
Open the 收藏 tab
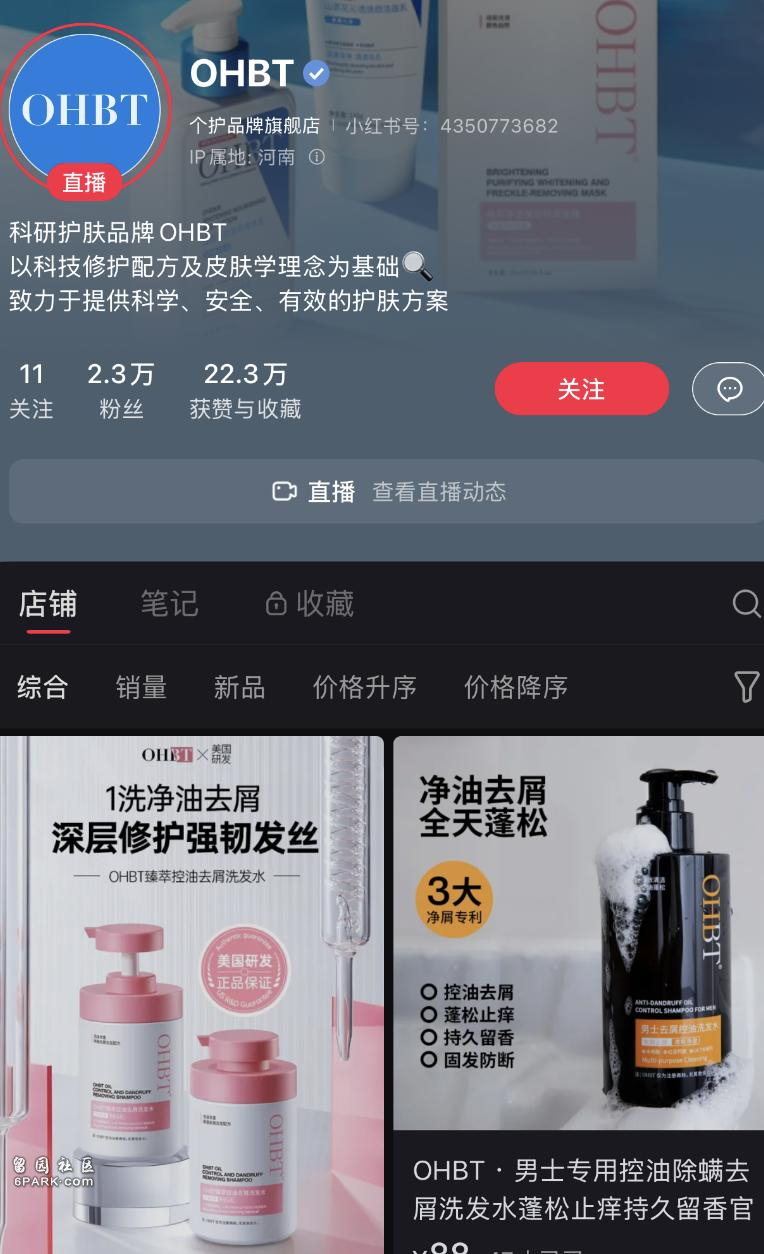(310, 604)
